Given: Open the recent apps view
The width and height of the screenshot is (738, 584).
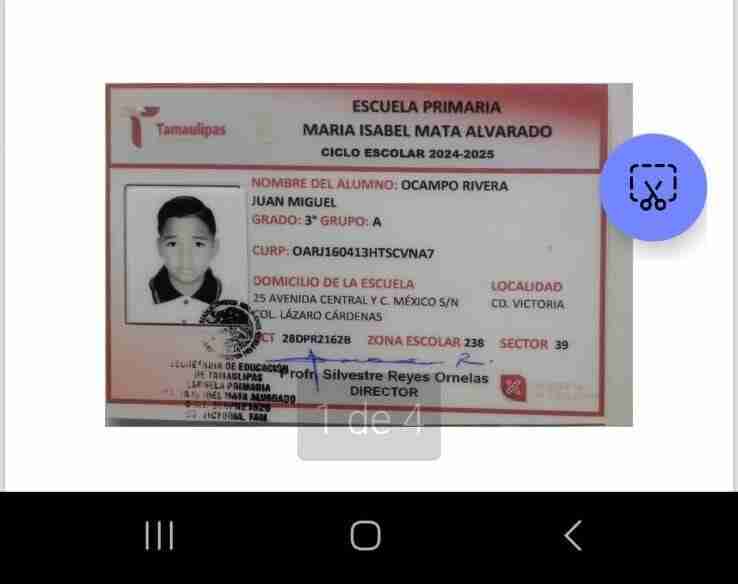Looking at the screenshot, I should point(159,536).
